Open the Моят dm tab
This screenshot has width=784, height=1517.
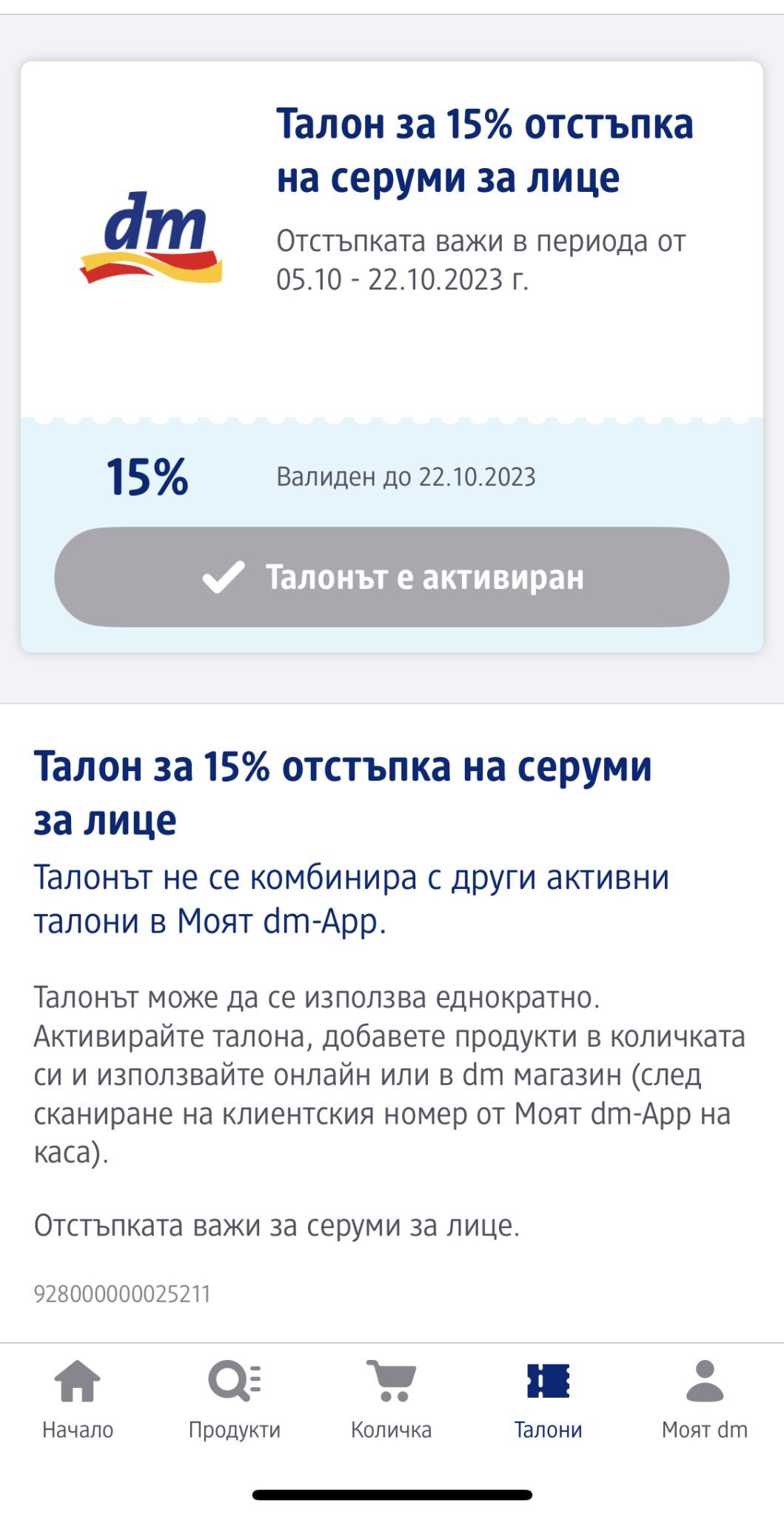click(705, 1399)
